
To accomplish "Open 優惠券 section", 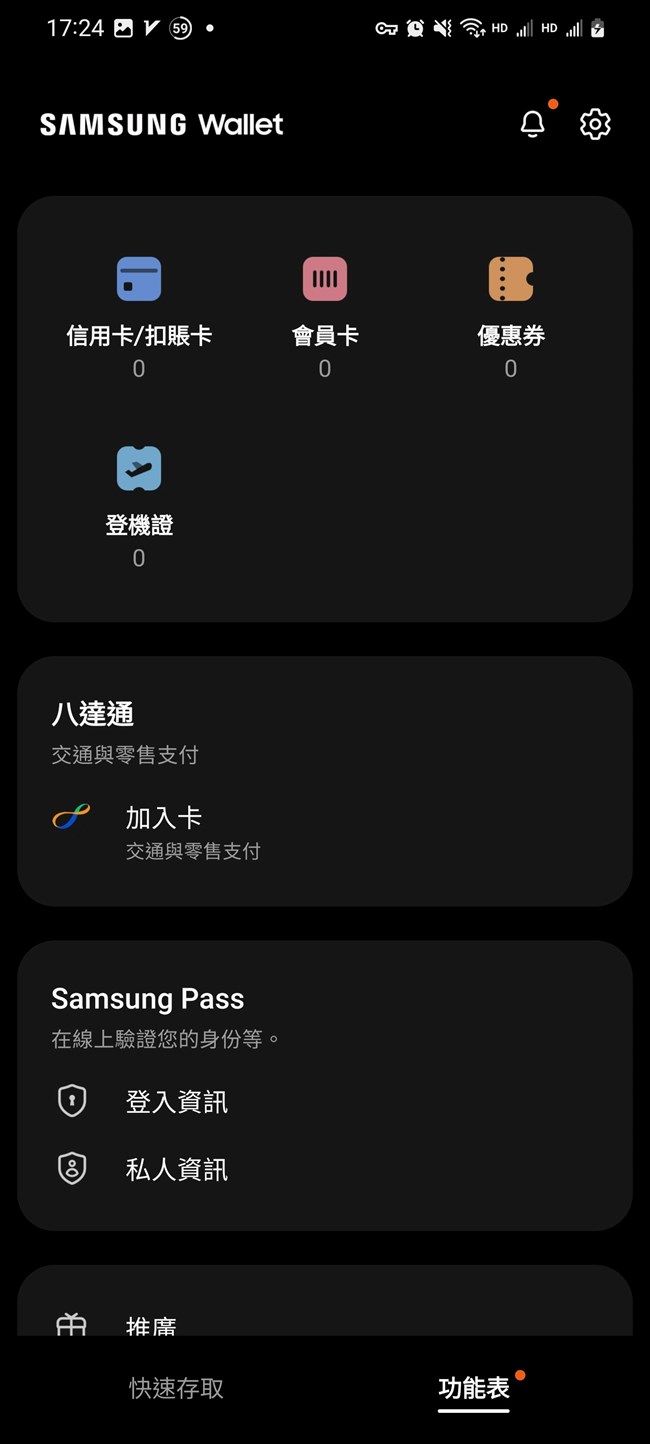I will coord(511,317).
